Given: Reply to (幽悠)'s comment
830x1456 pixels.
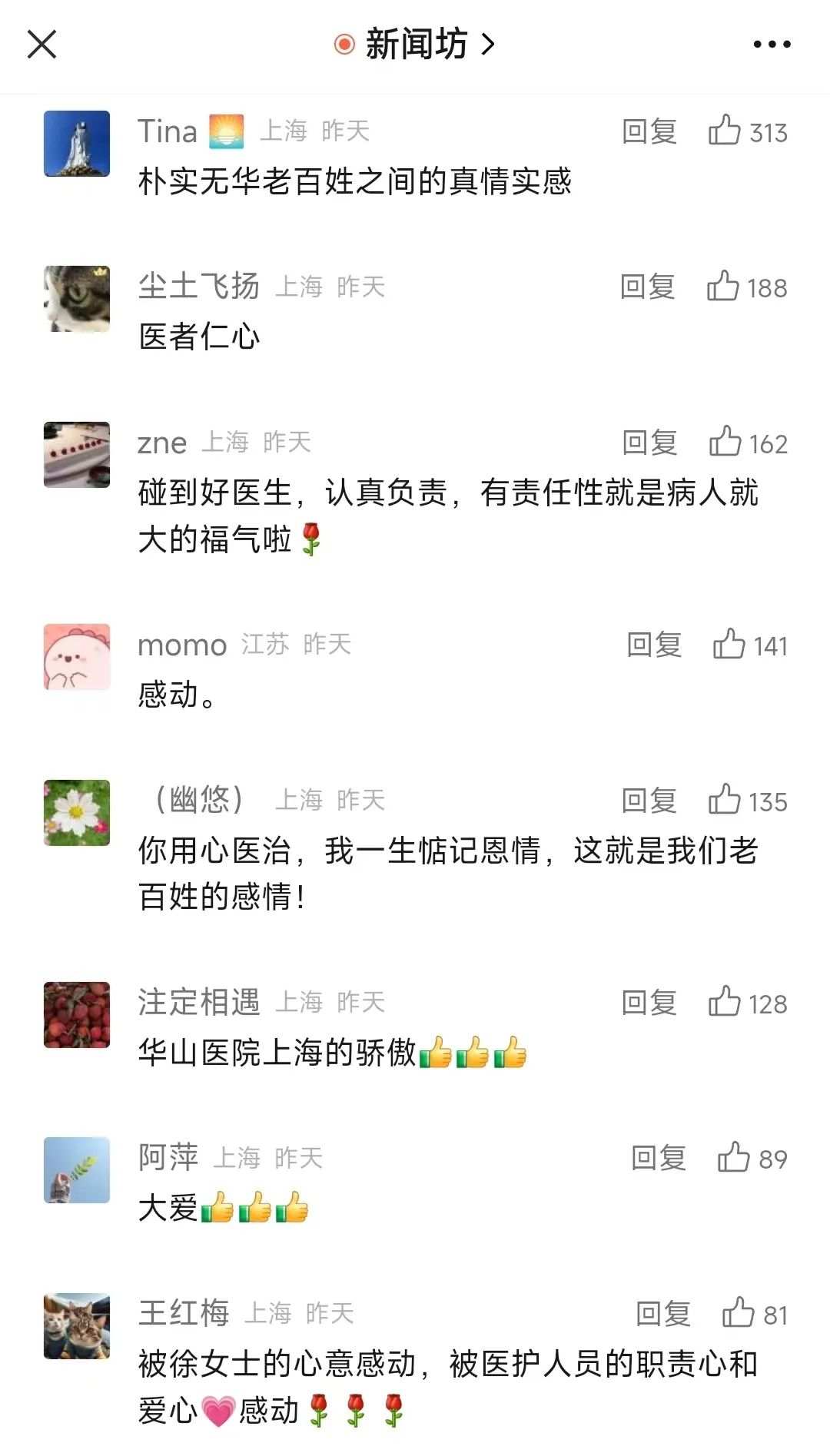Looking at the screenshot, I should pos(649,801).
